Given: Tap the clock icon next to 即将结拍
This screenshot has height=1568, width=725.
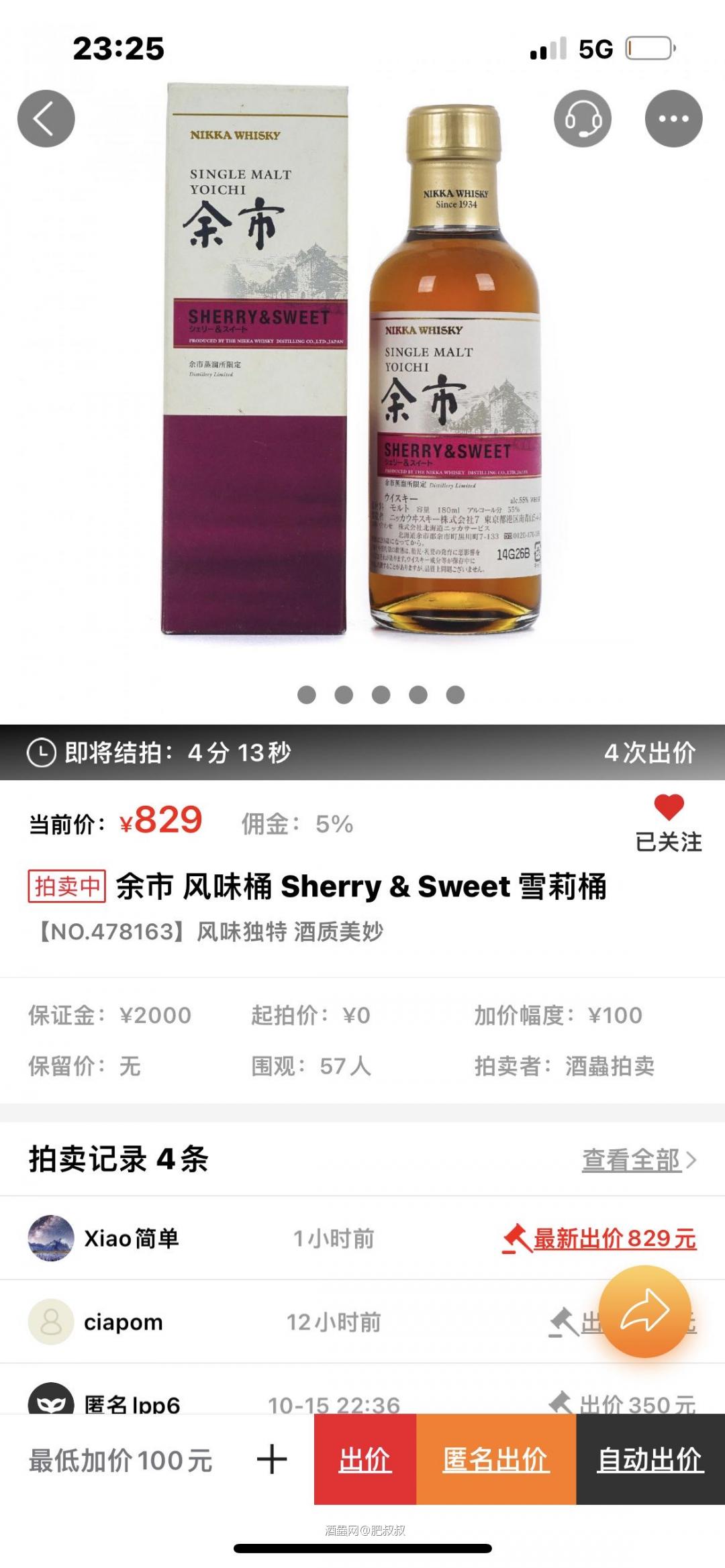Looking at the screenshot, I should [42, 753].
